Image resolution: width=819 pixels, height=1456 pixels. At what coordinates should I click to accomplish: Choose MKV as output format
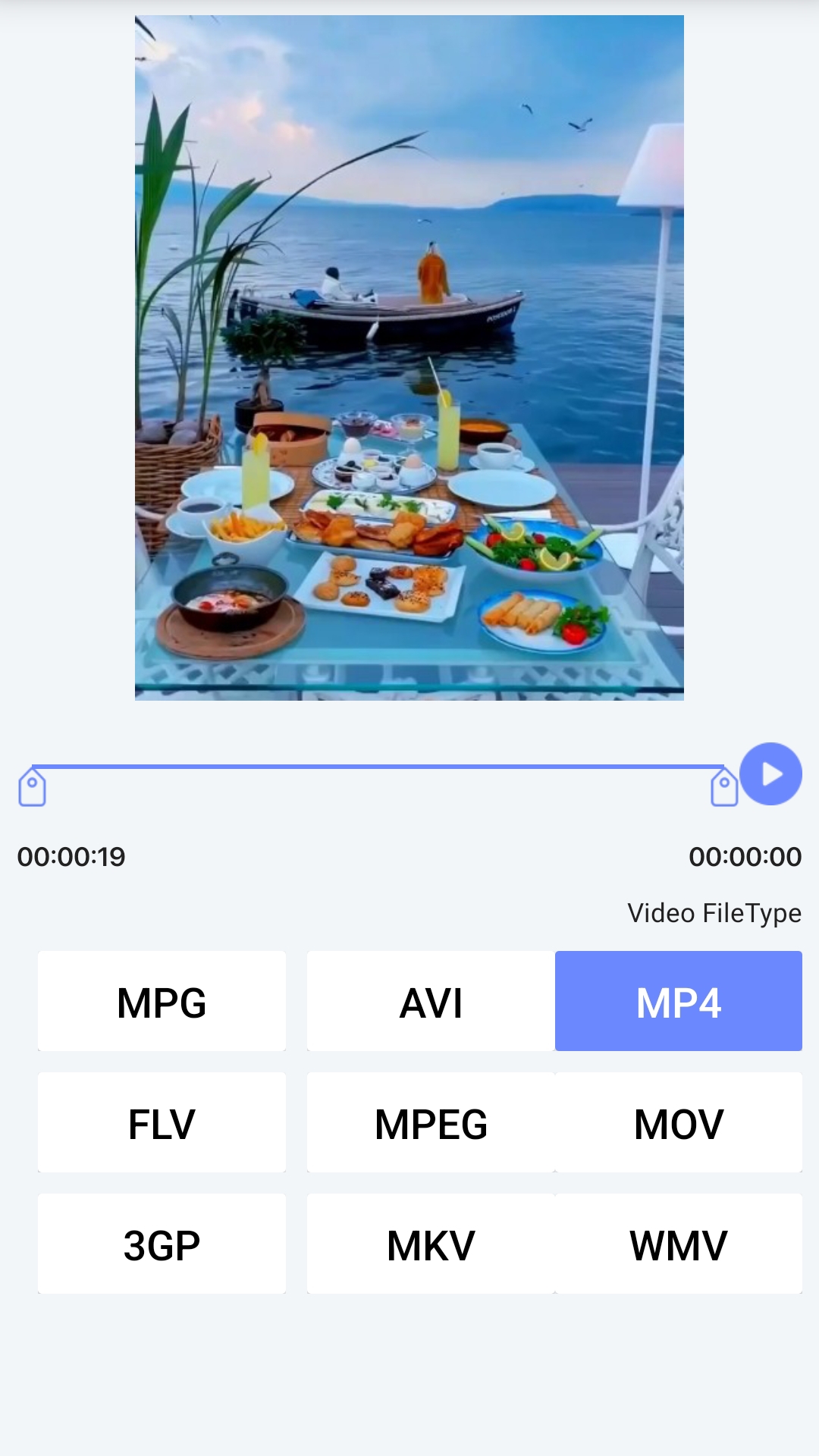pos(431,1244)
